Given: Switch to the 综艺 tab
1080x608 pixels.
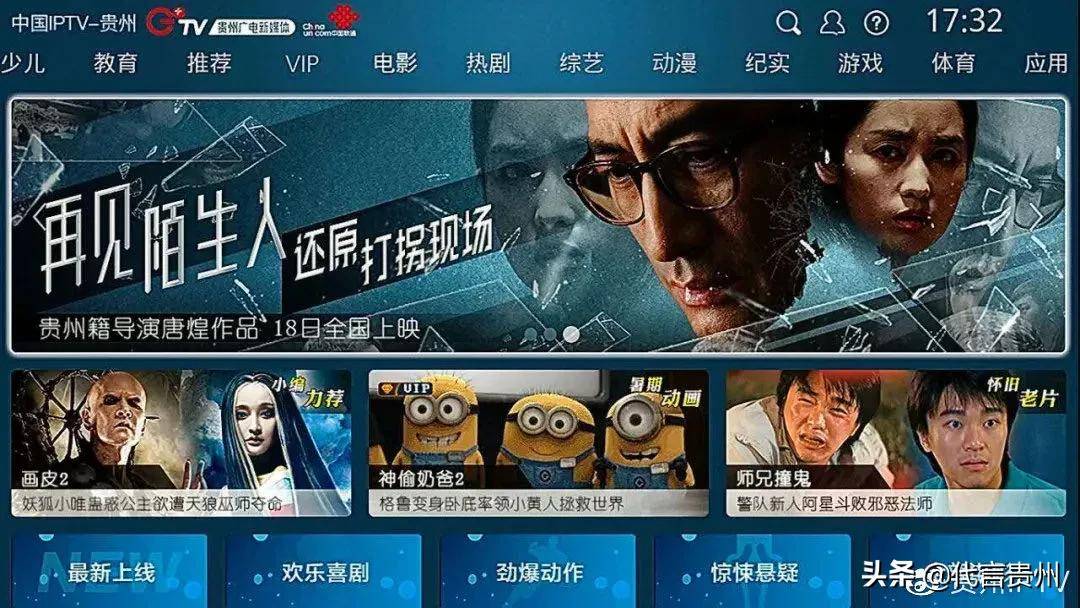Looking at the screenshot, I should pos(581,63).
